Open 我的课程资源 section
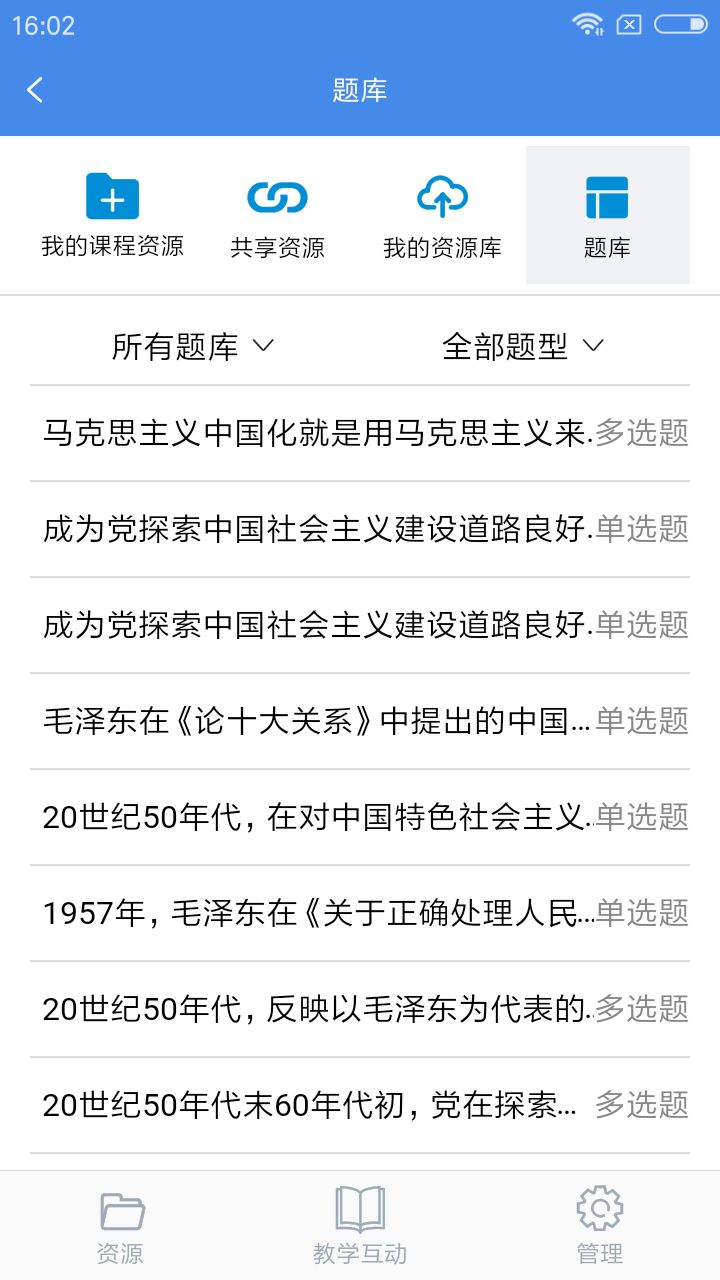The image size is (720, 1280). (x=112, y=215)
